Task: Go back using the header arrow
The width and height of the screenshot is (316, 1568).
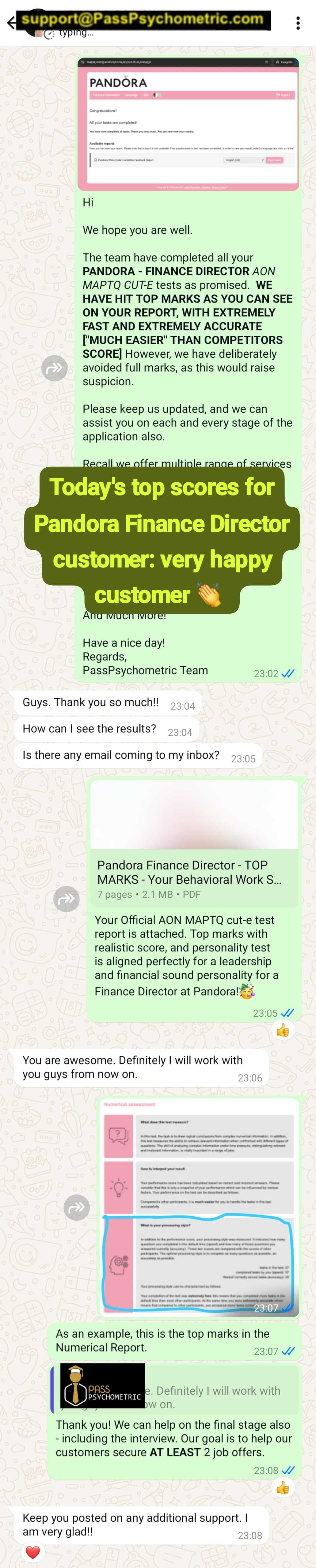Action: tap(10, 24)
